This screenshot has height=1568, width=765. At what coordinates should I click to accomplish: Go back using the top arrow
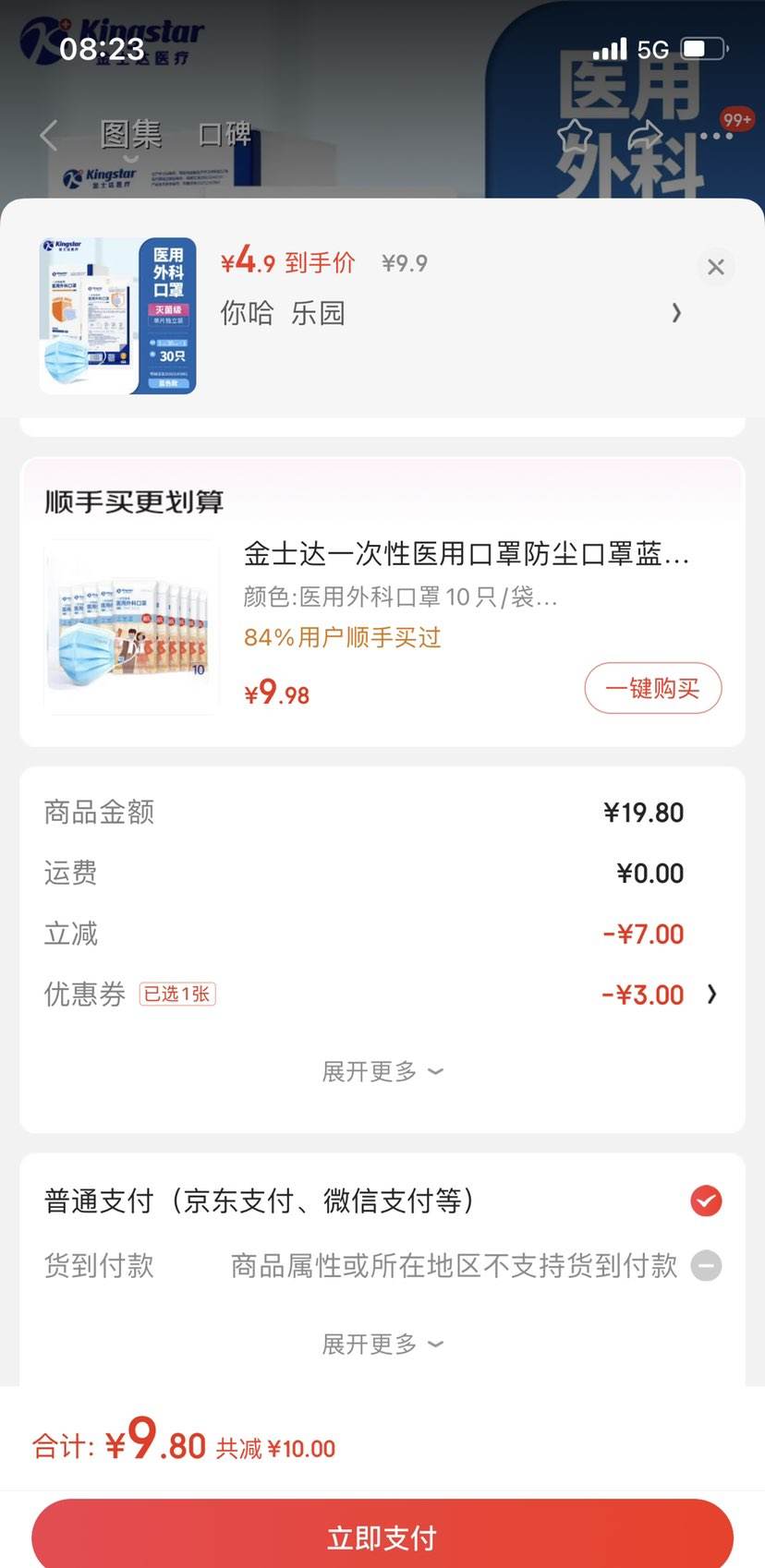(50, 136)
